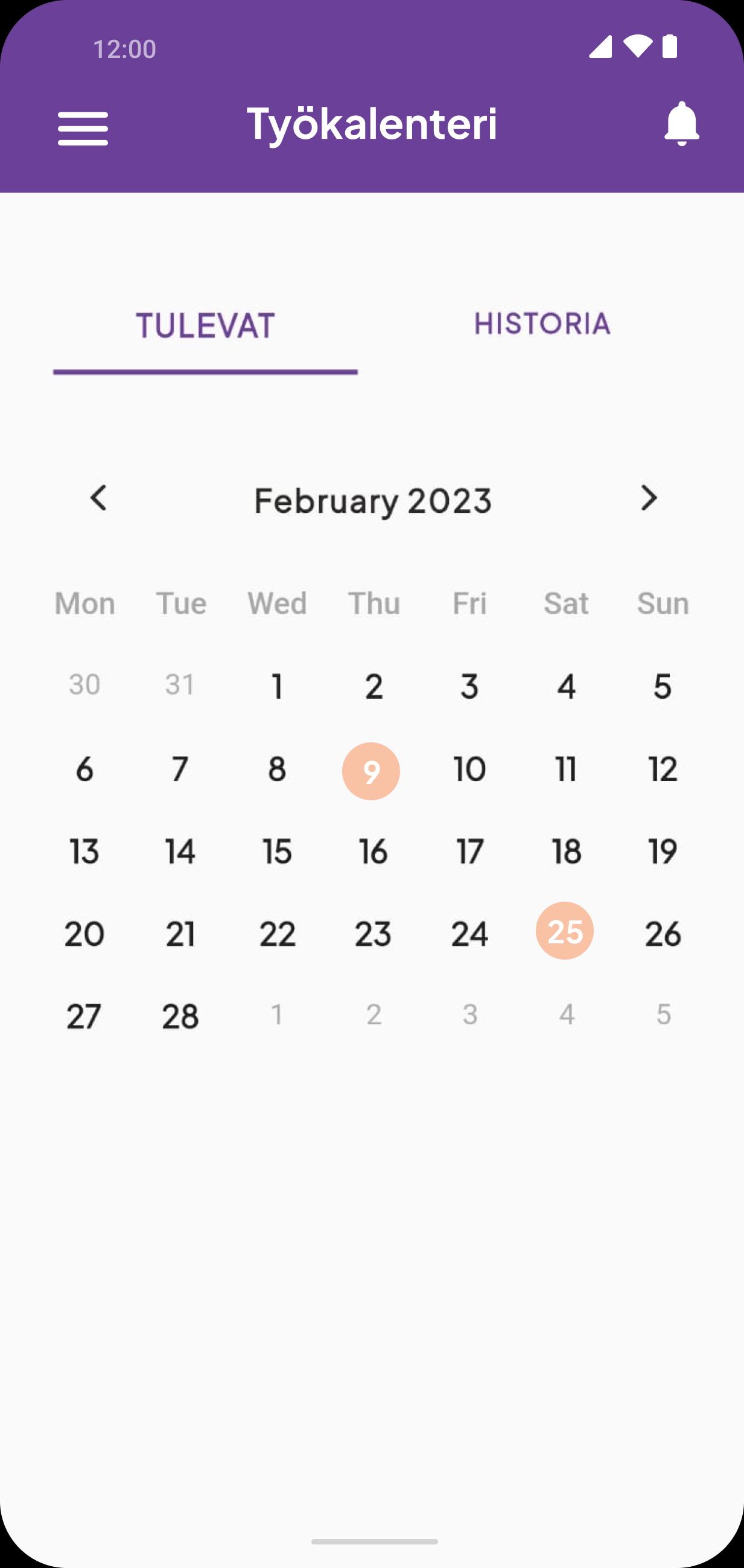Select highlighted February 9
Screen dimensions: 744x1568
[x=371, y=771]
